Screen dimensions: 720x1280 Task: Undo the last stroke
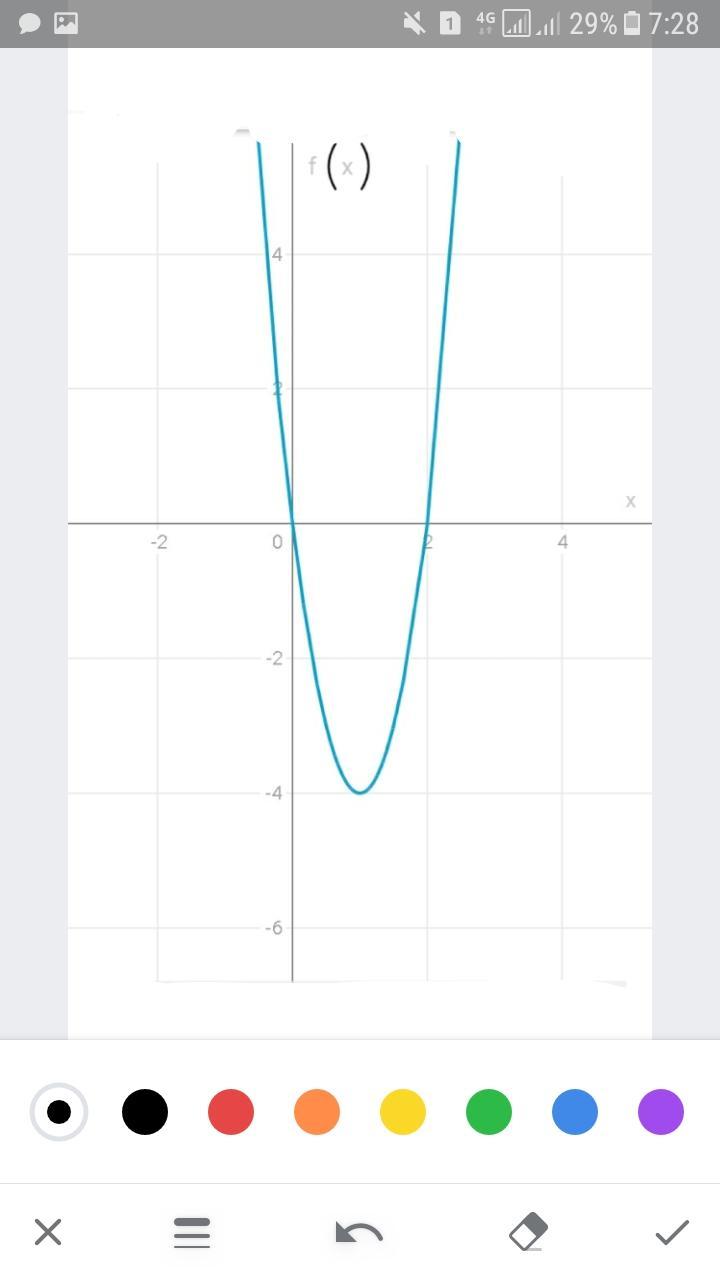[x=359, y=1232]
